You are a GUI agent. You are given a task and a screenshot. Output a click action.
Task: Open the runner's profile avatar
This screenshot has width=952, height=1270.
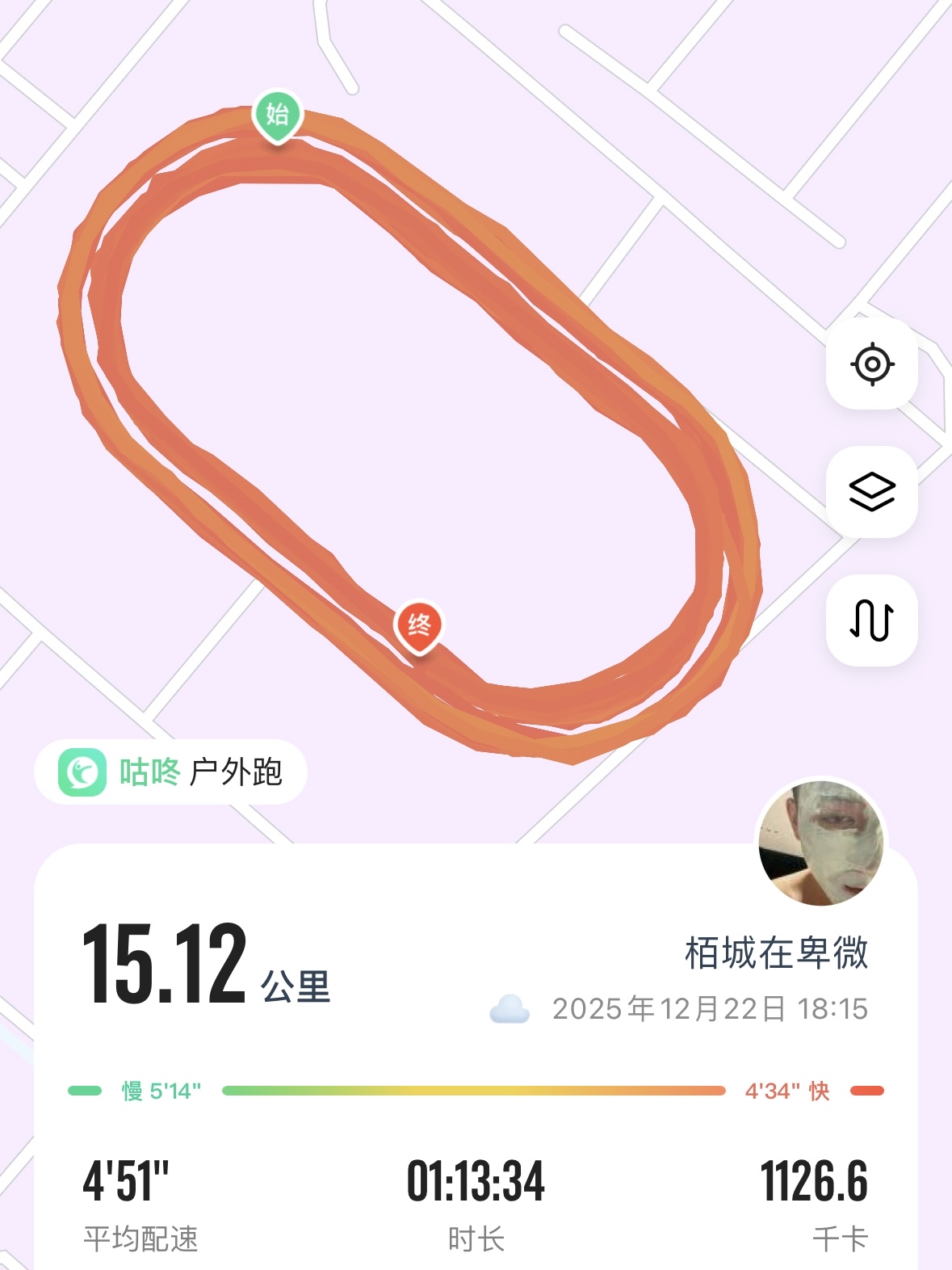pyautogui.click(x=820, y=843)
